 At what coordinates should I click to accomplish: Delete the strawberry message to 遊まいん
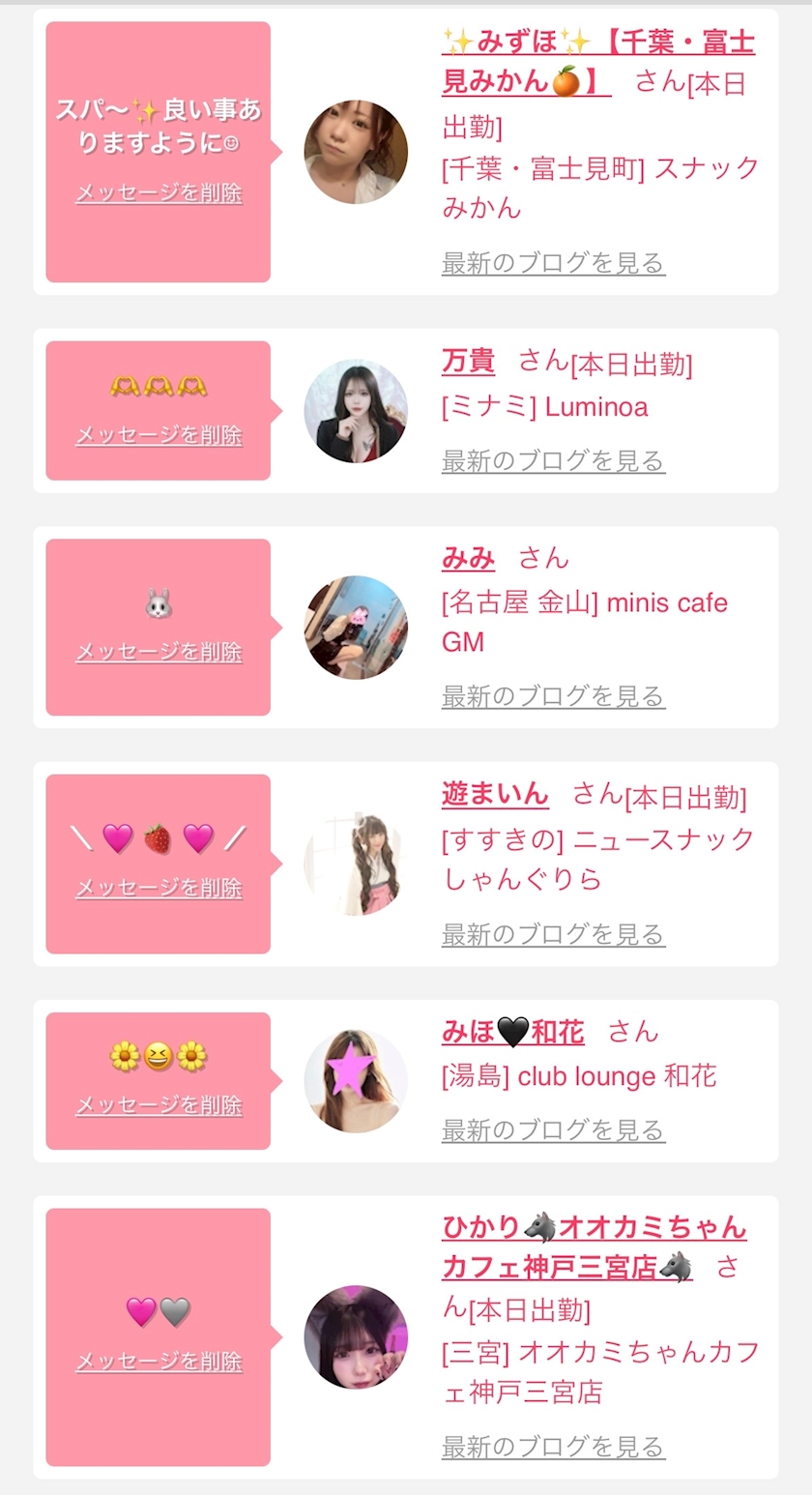[159, 888]
